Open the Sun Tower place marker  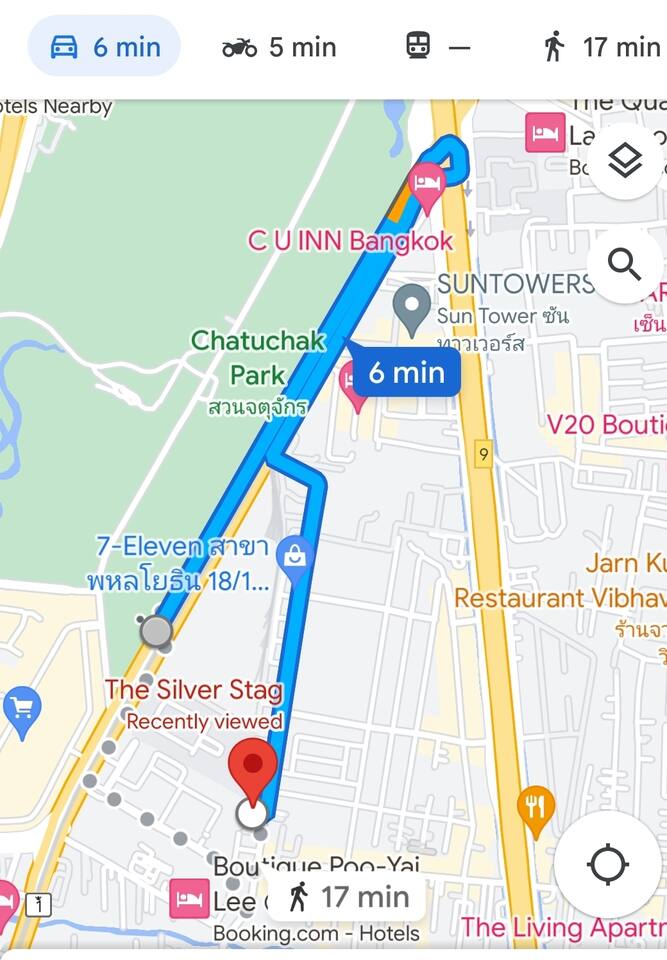tap(411, 307)
